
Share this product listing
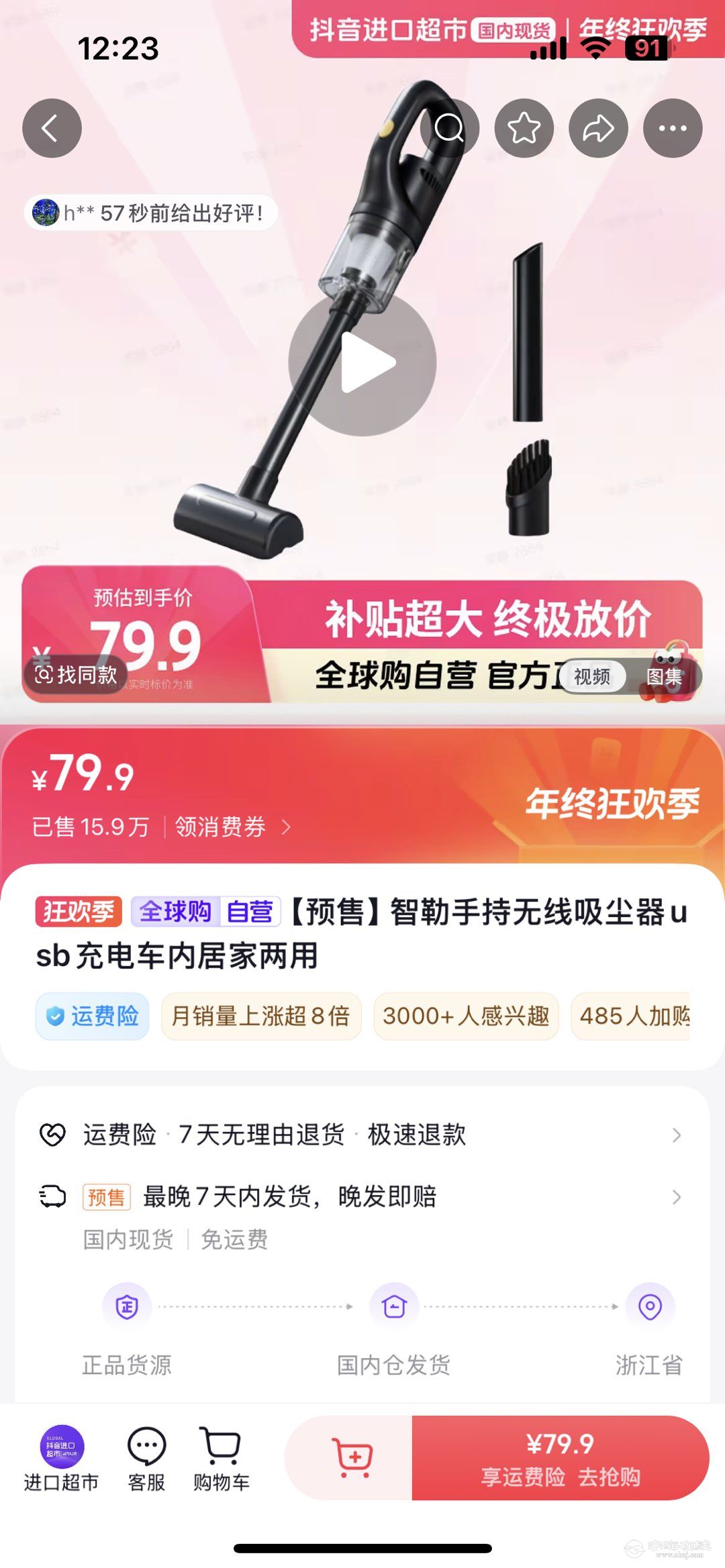(598, 128)
